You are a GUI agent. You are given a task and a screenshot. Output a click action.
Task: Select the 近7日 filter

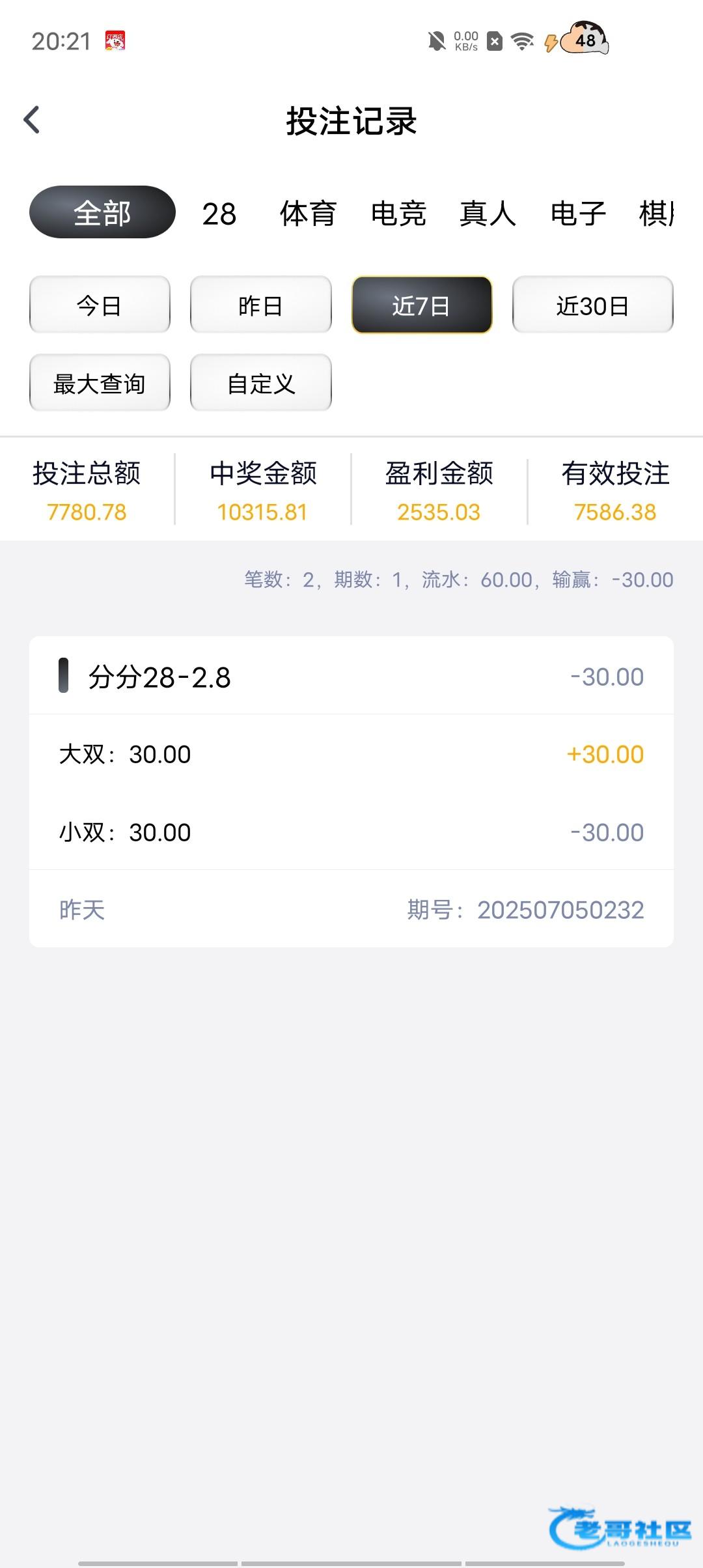click(422, 305)
